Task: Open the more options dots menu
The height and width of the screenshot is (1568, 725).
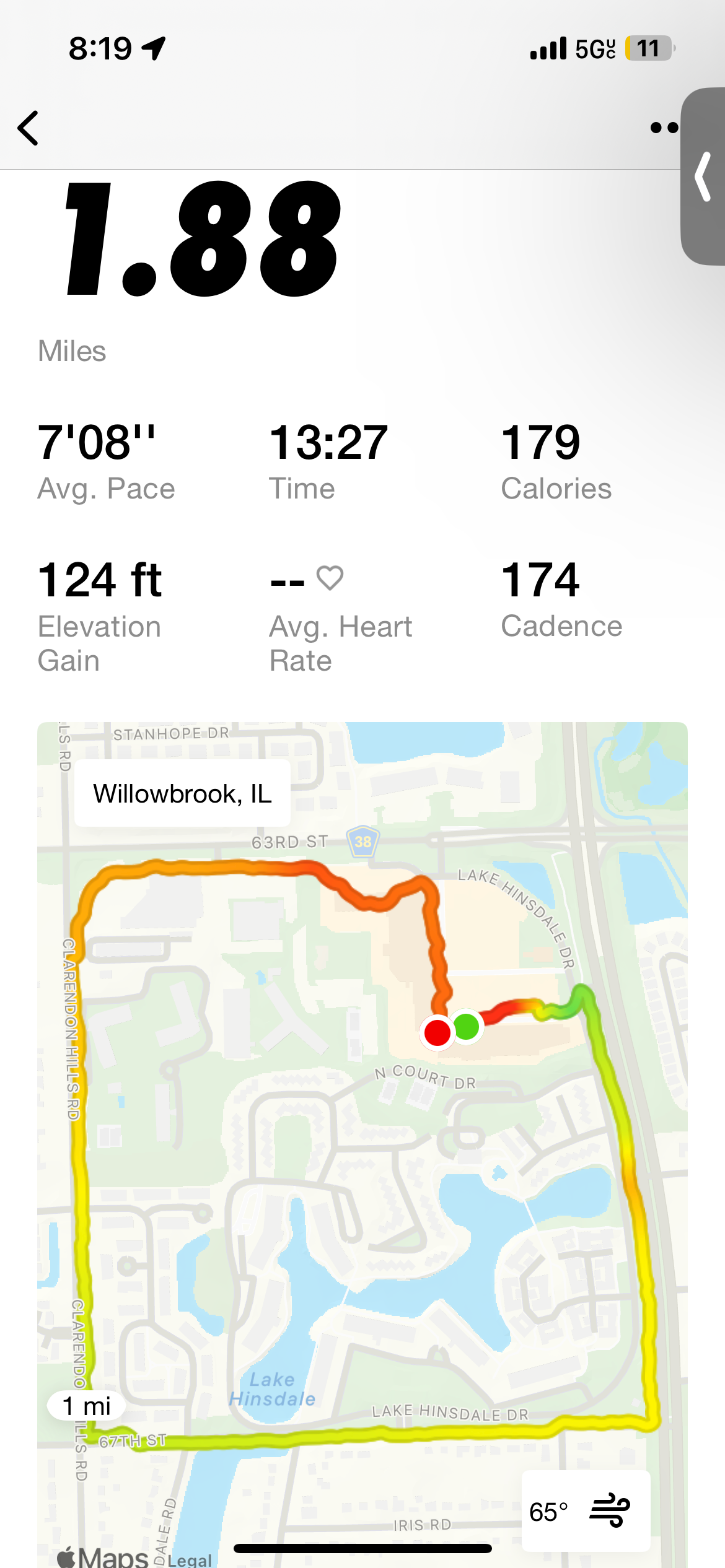Action: [664, 128]
